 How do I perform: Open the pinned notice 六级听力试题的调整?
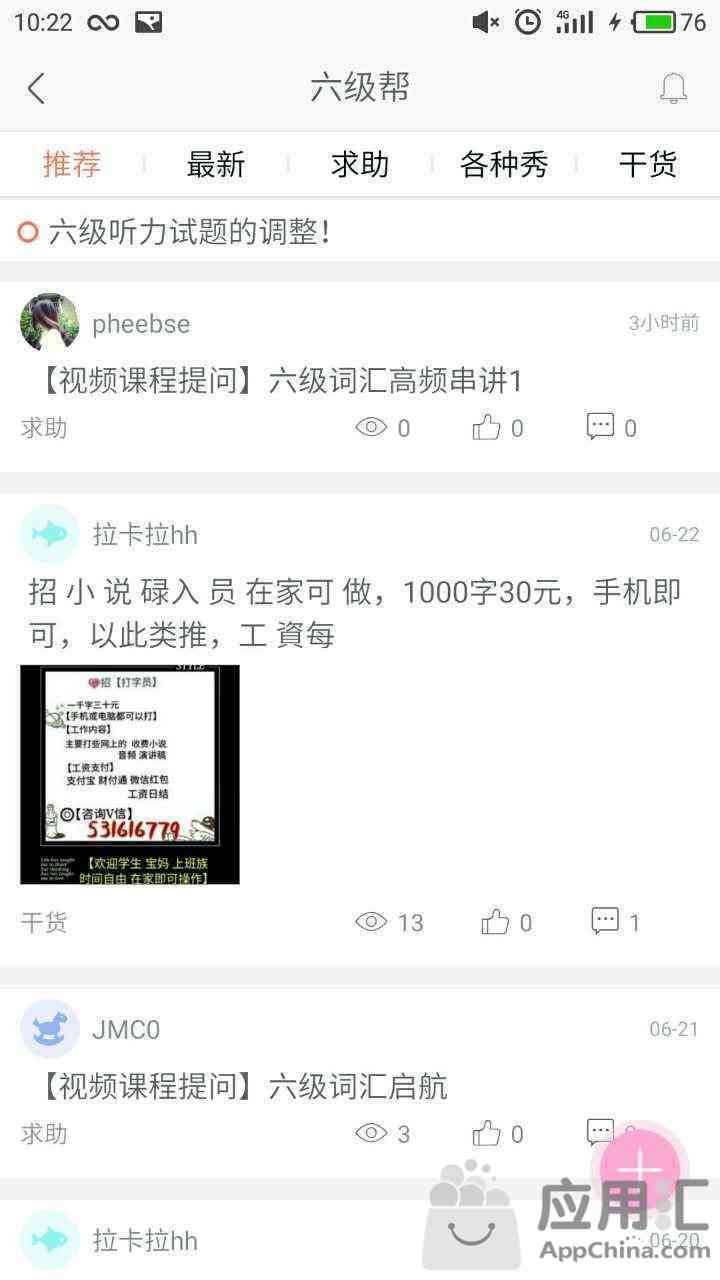190,233
